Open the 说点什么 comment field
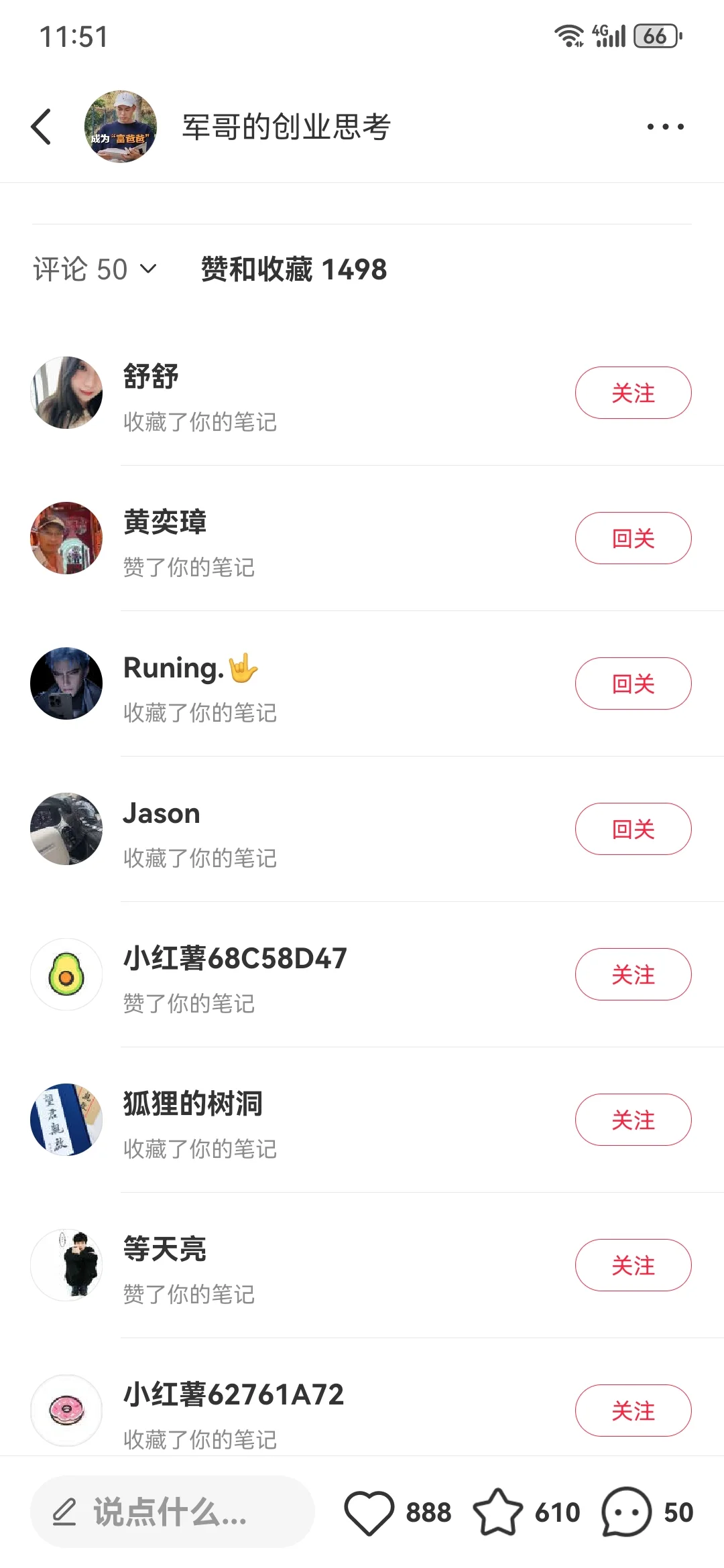This screenshot has width=724, height=1568. click(172, 1512)
